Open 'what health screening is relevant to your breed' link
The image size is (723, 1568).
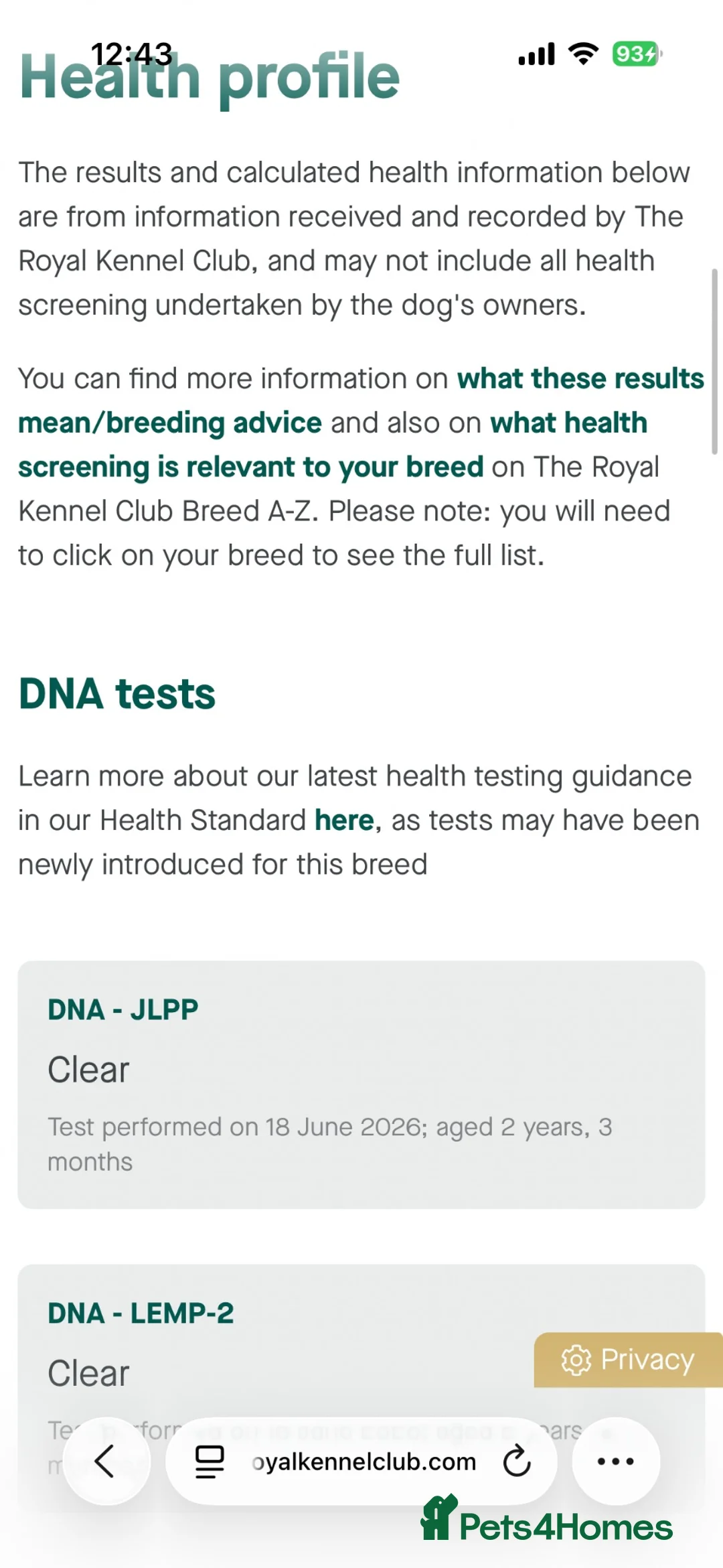pos(333,445)
